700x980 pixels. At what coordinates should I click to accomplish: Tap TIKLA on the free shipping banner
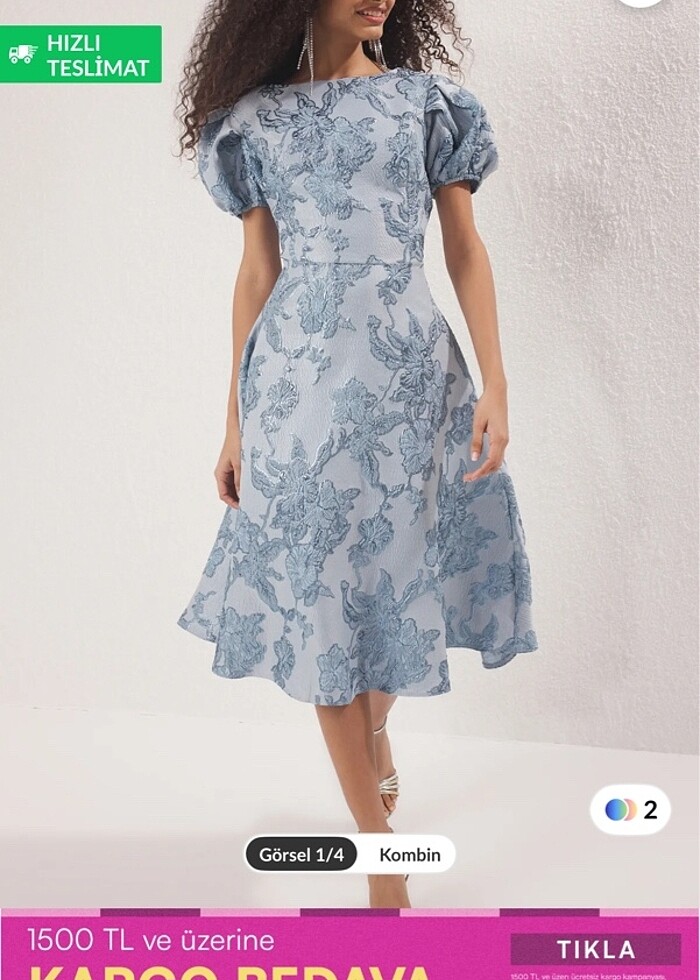point(595,949)
